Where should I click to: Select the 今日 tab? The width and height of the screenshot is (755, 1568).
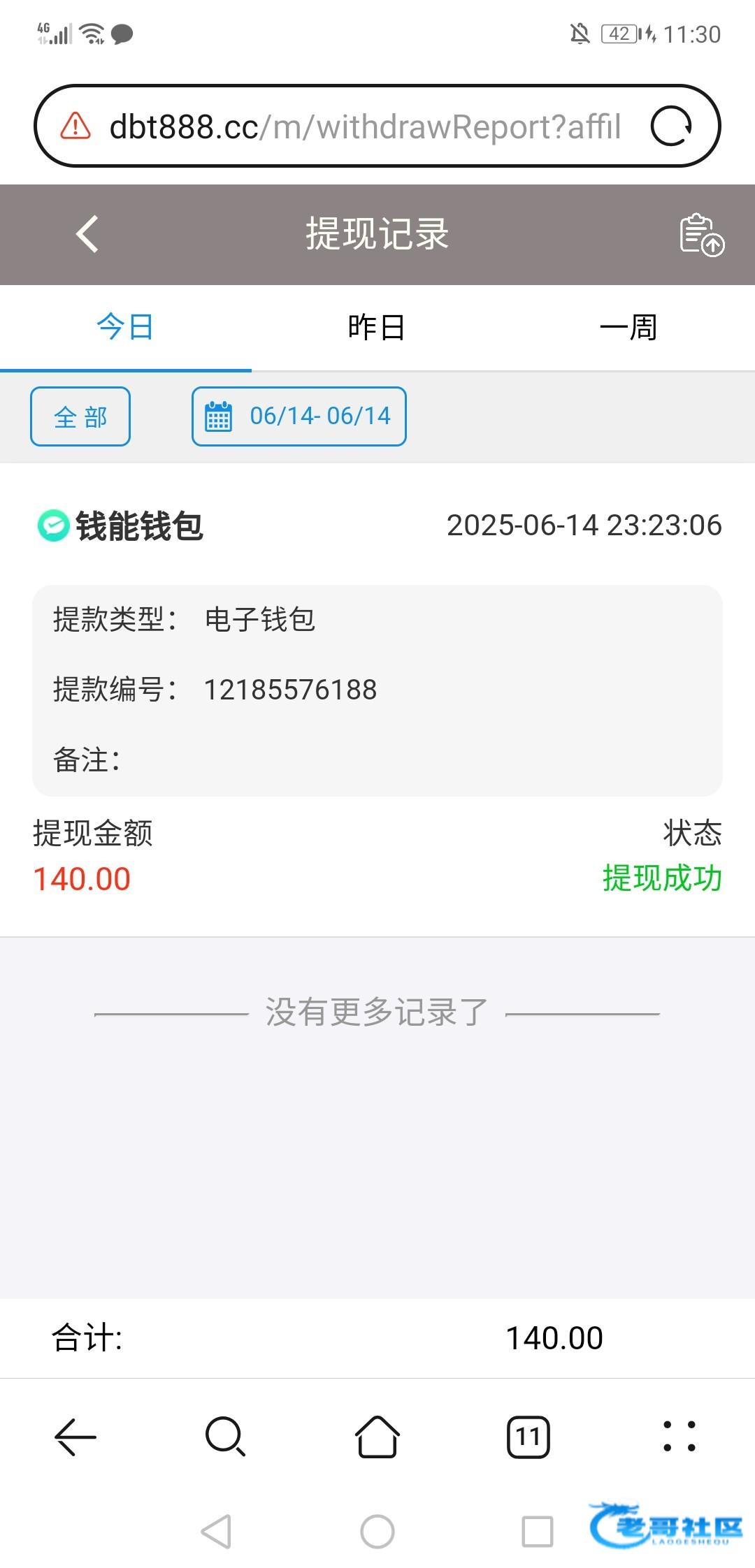pos(126,327)
